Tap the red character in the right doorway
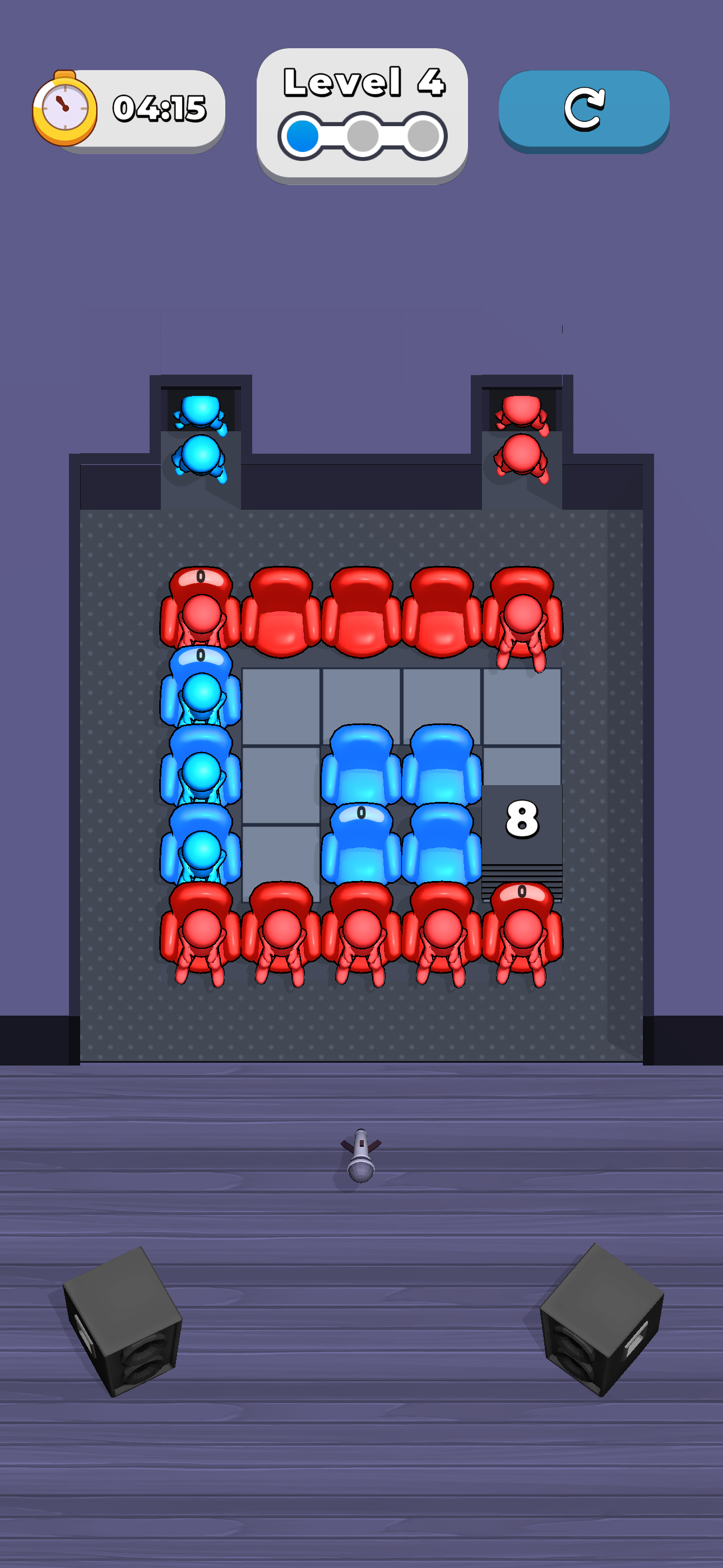The width and height of the screenshot is (723, 1568). click(x=522, y=457)
